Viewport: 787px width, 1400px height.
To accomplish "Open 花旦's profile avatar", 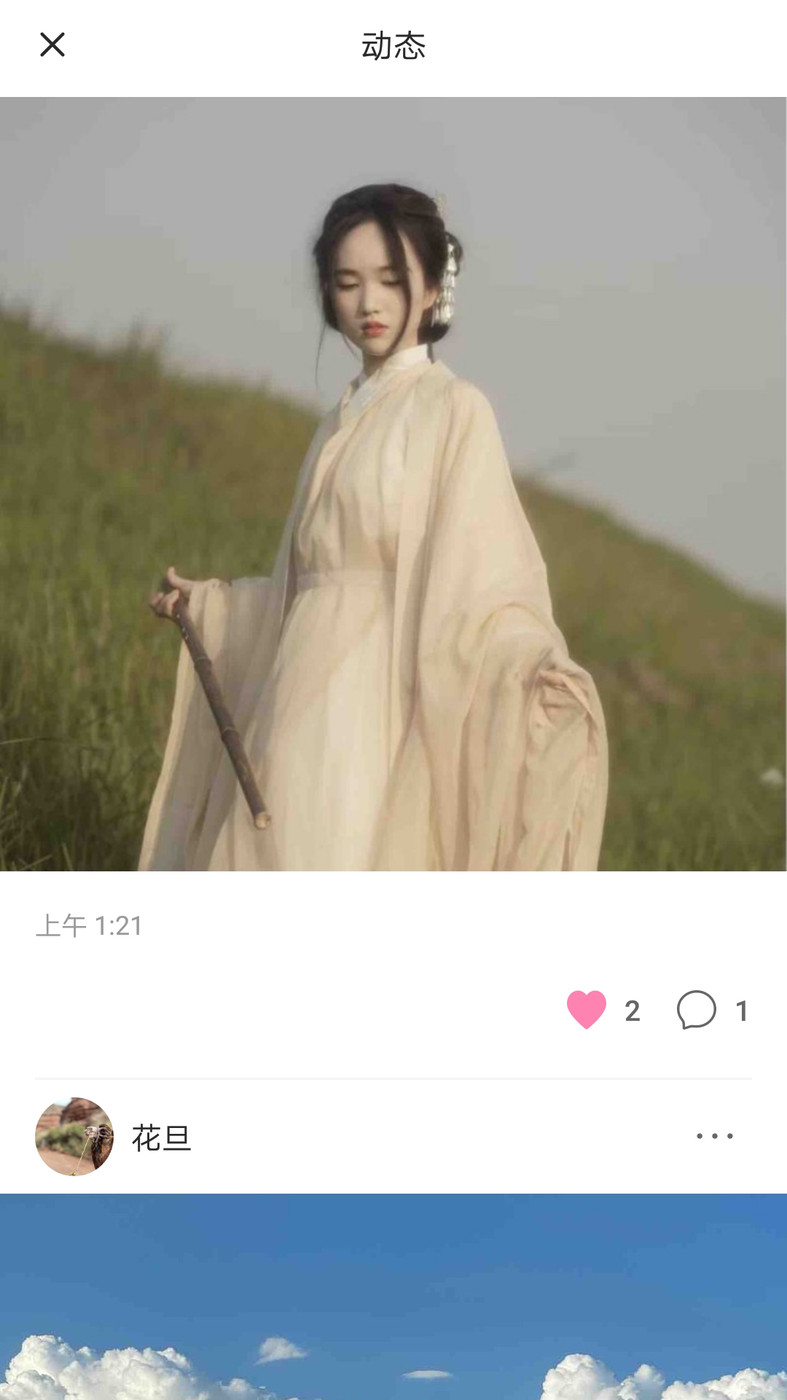I will pos(74,1136).
